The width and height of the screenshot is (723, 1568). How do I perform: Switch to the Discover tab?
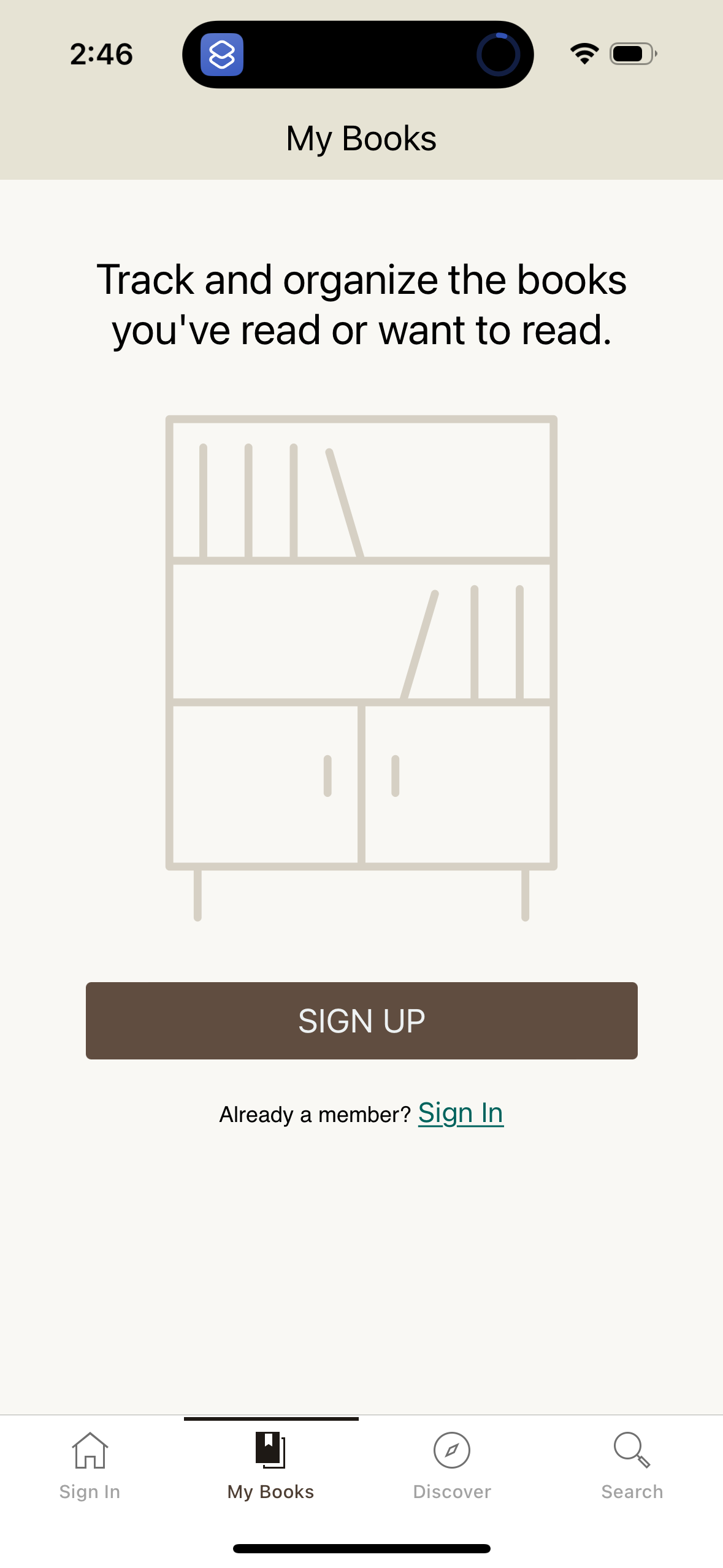(451, 1491)
